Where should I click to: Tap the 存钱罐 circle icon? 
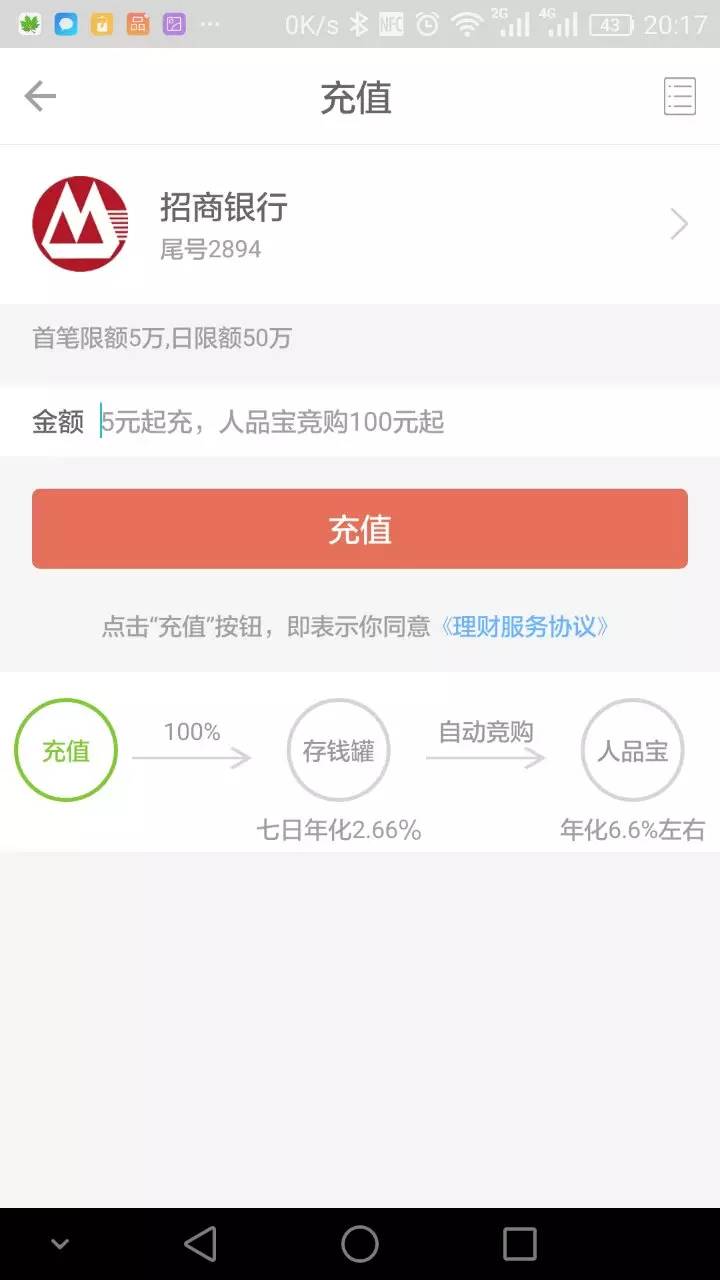(x=338, y=750)
